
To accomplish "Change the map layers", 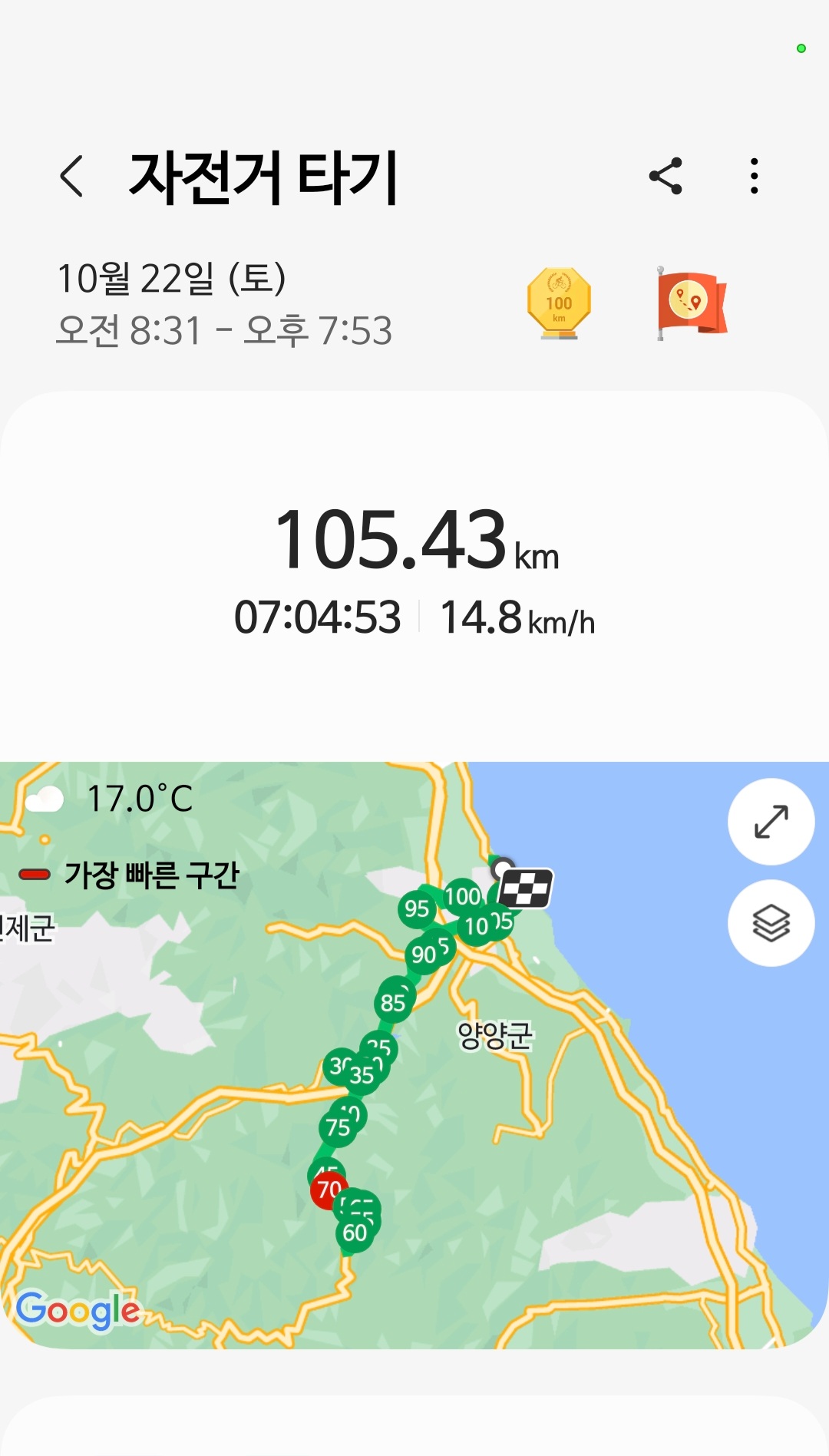I will point(771,922).
